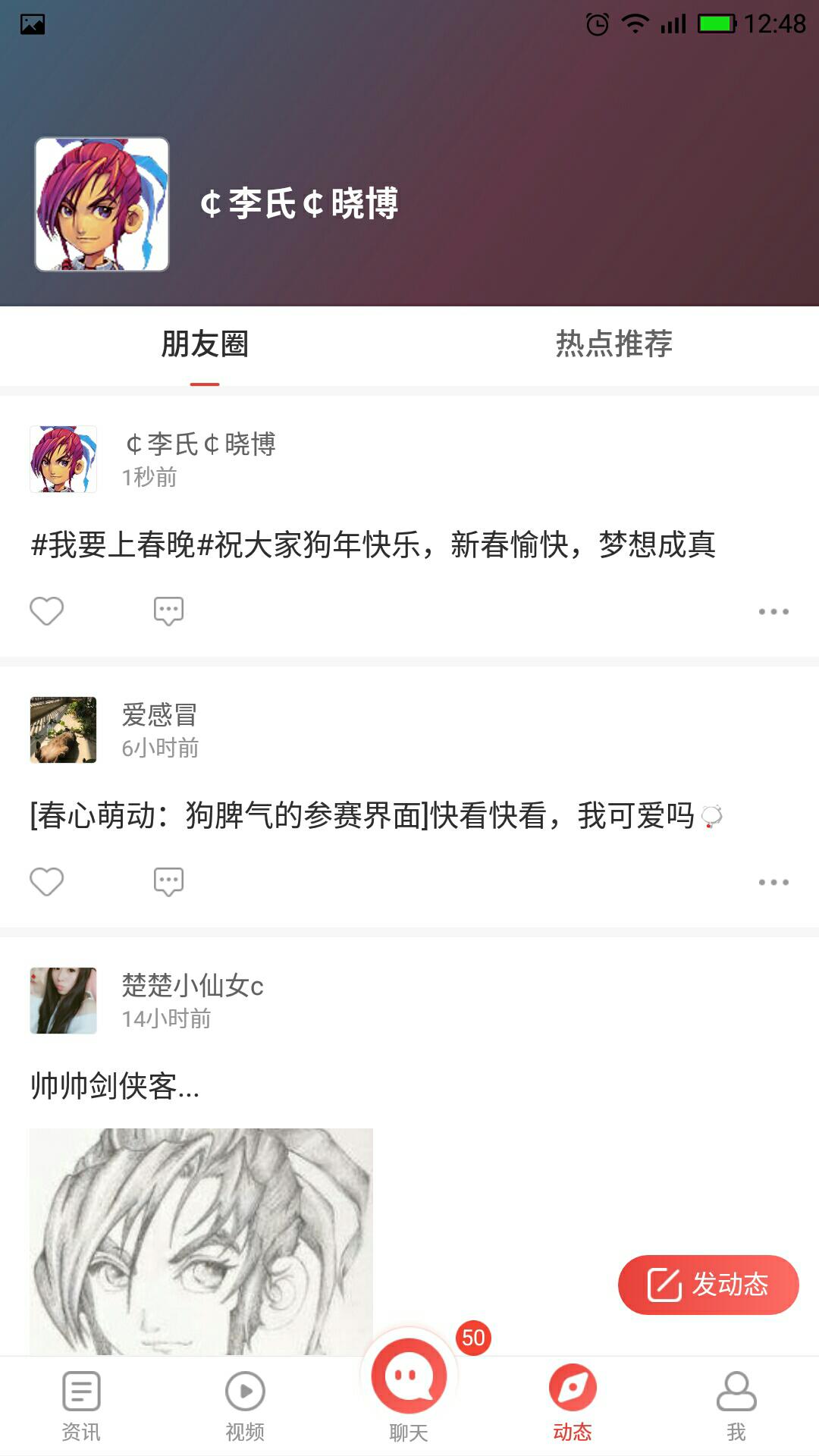Image resolution: width=819 pixels, height=1456 pixels.
Task: Select the 朋友圈 tab
Action: coord(205,344)
